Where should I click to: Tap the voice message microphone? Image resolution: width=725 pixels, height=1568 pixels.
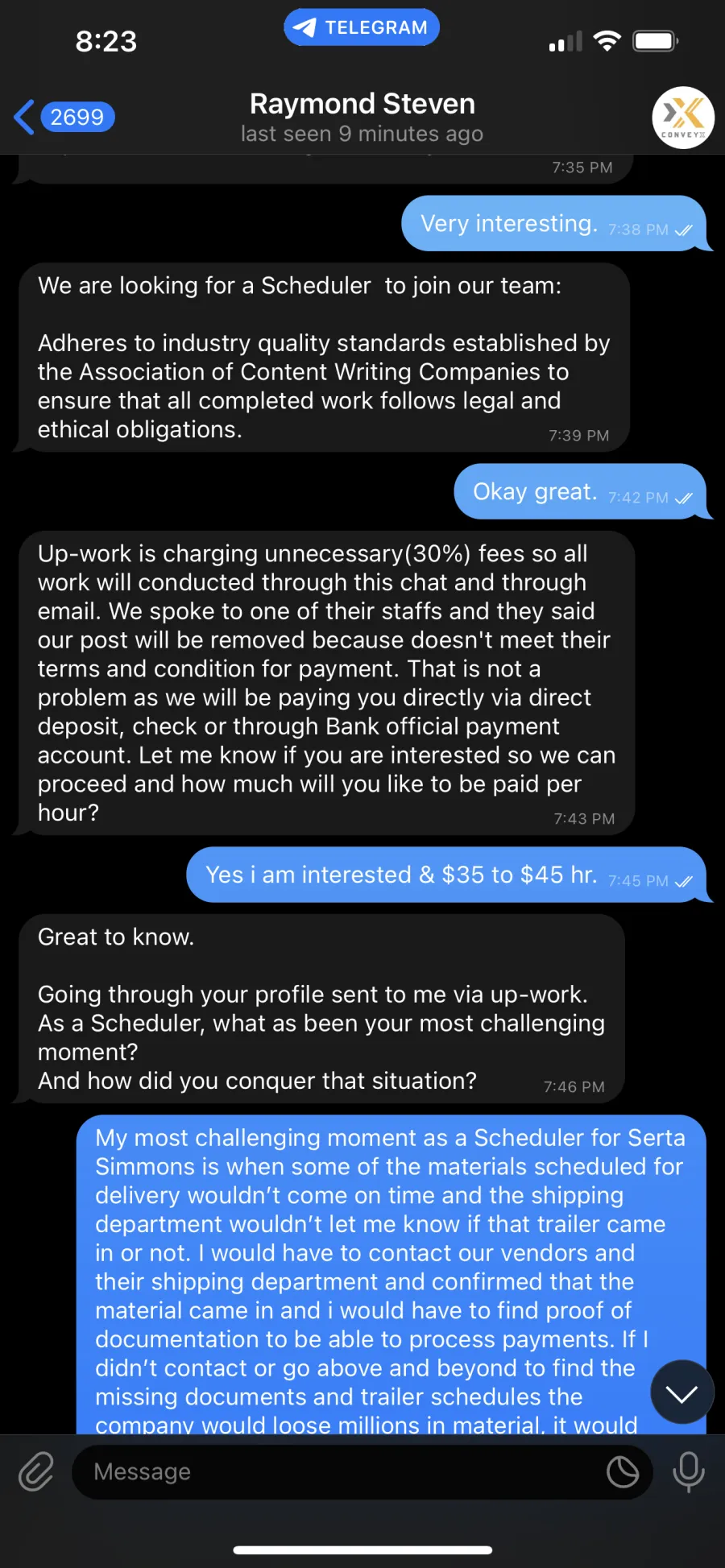click(x=688, y=1472)
